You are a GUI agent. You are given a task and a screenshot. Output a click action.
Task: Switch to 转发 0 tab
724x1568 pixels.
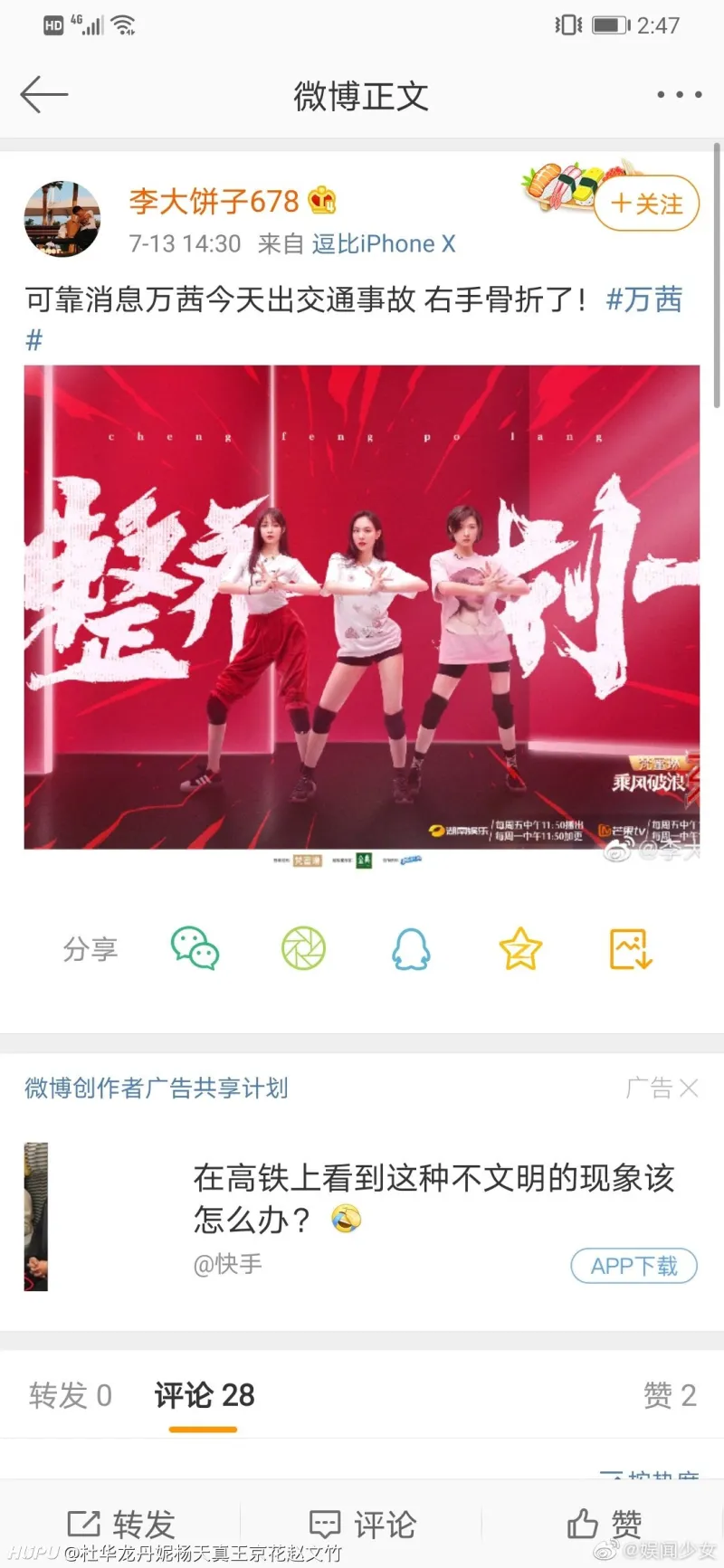(x=71, y=1395)
